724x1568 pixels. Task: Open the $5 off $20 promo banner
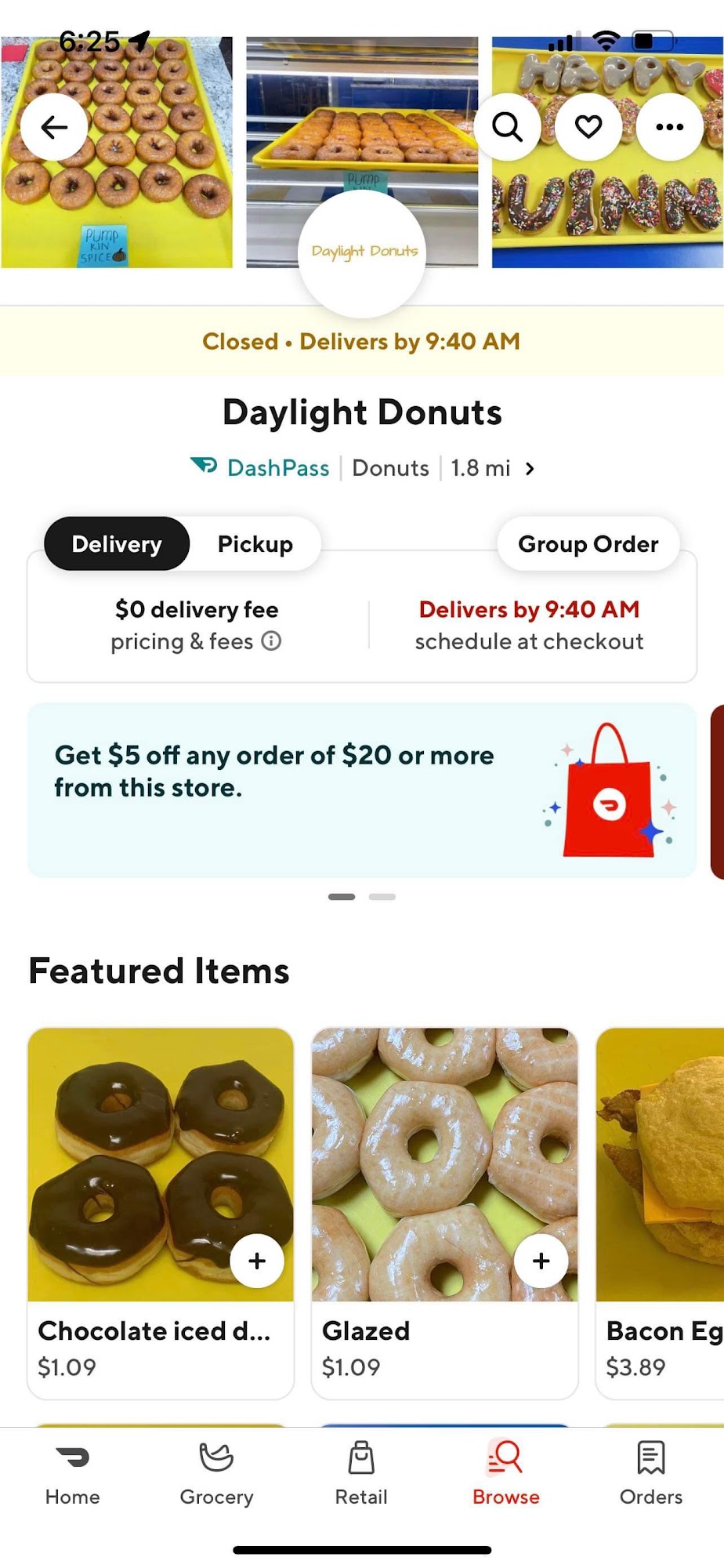point(361,790)
